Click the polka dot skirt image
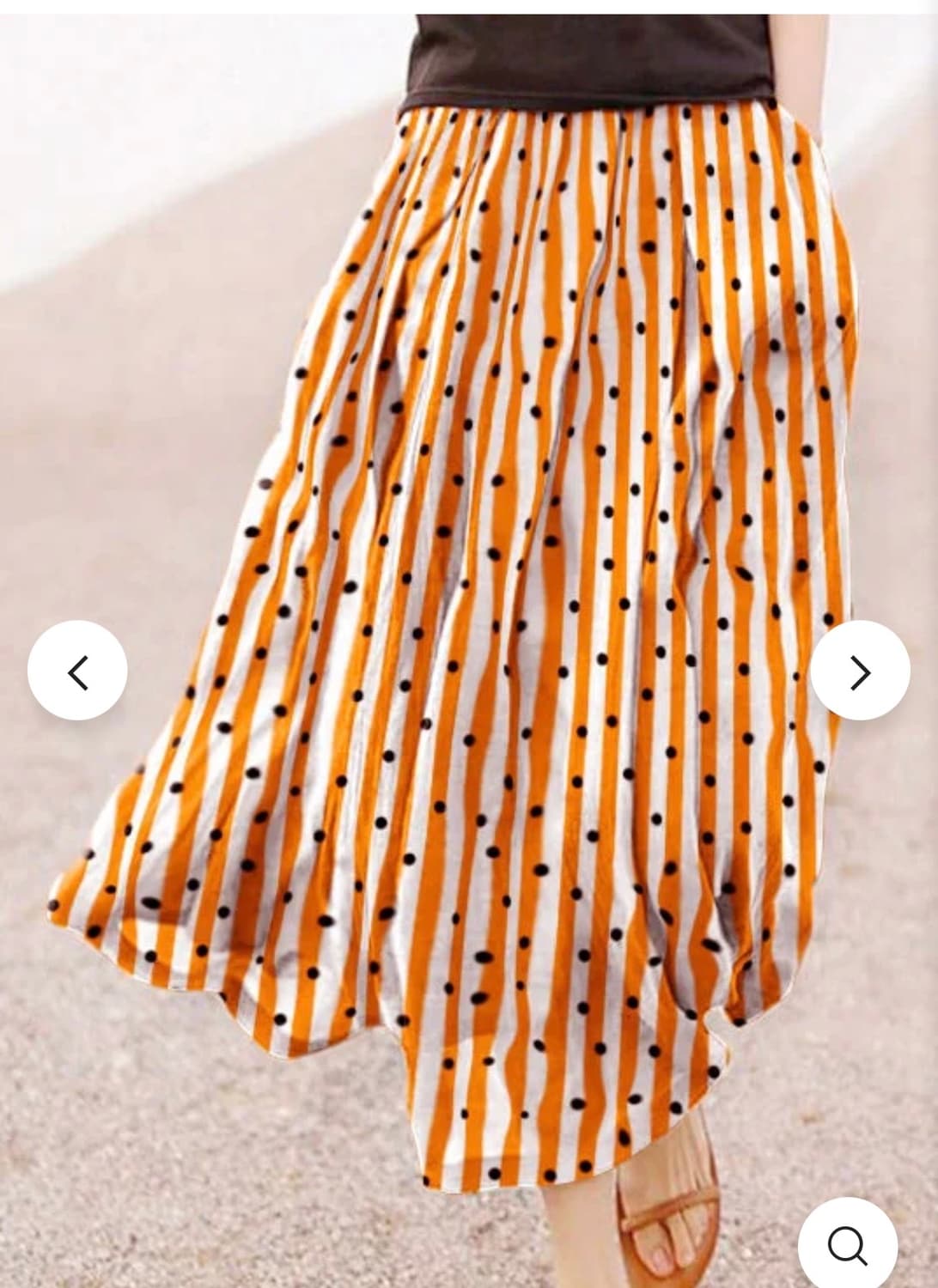938x1288 pixels. coord(469,601)
